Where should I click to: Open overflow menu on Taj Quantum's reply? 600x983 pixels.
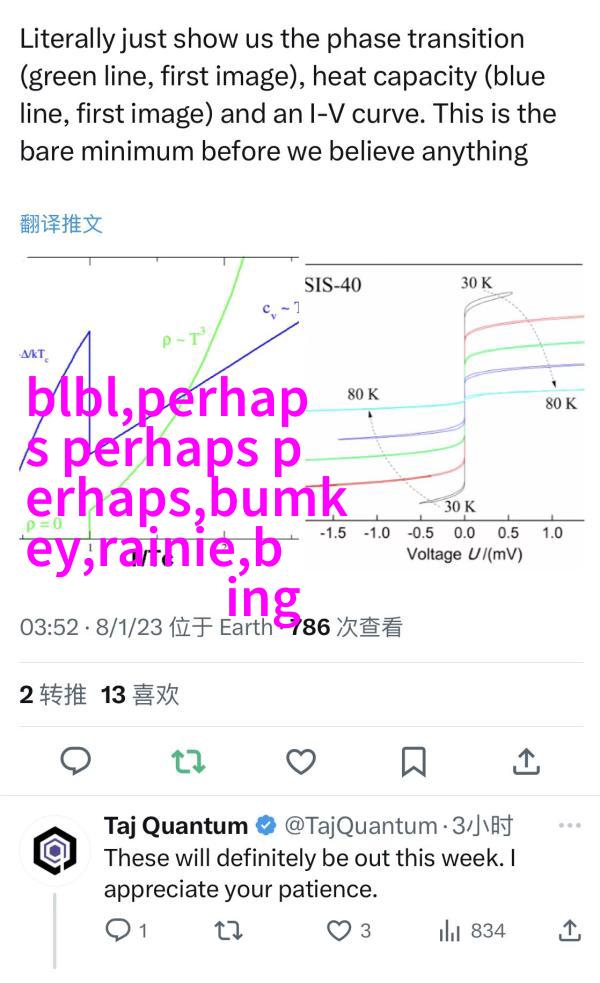pyautogui.click(x=569, y=826)
